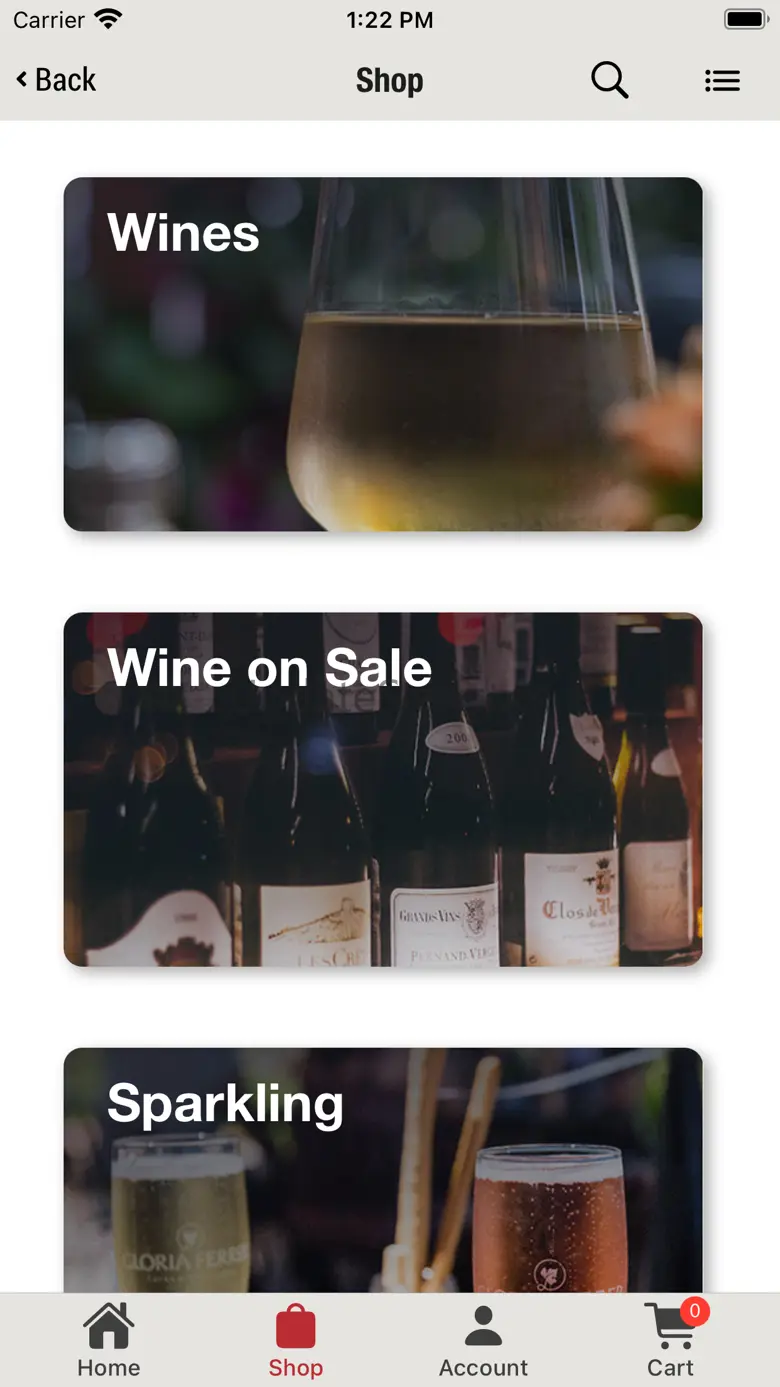View the Cart tab
Viewport: 780px width, 1387px height.
pyautogui.click(x=670, y=1341)
